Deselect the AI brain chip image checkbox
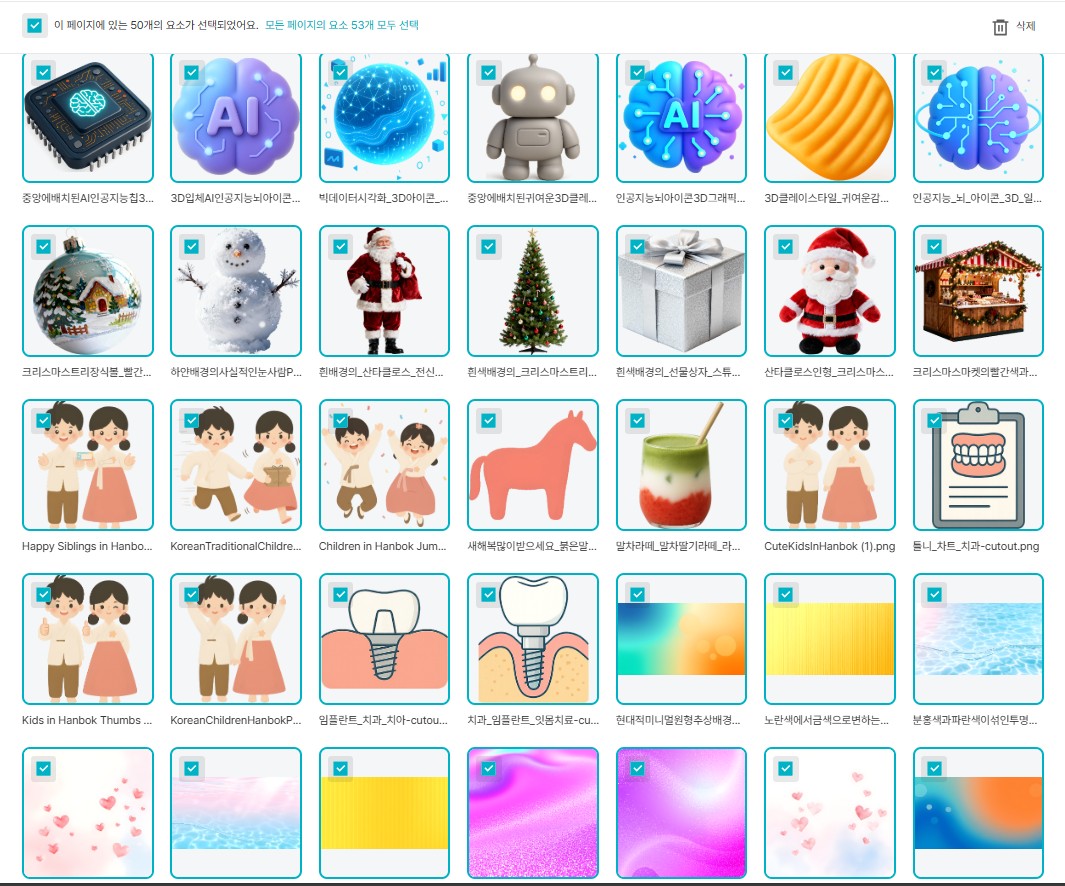The image size is (1065, 886). click(44, 73)
